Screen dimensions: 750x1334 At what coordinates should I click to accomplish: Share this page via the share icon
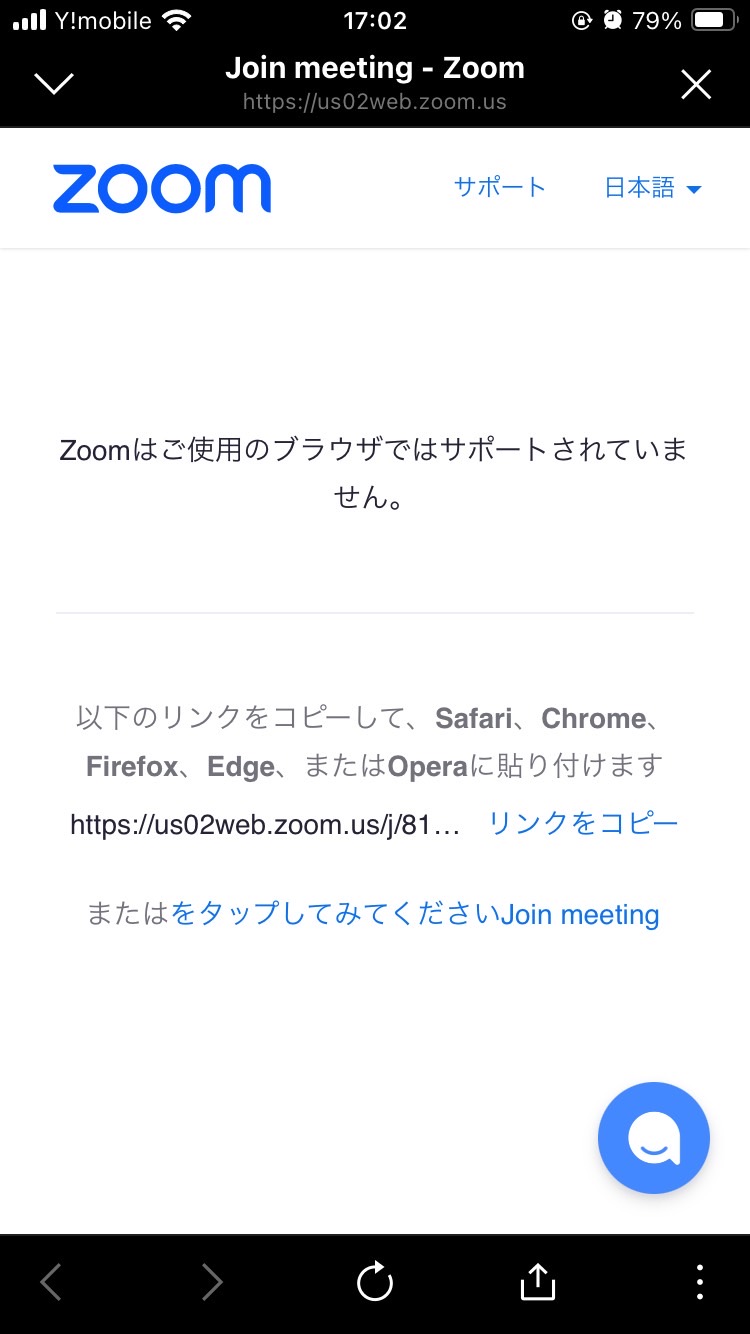537,1282
